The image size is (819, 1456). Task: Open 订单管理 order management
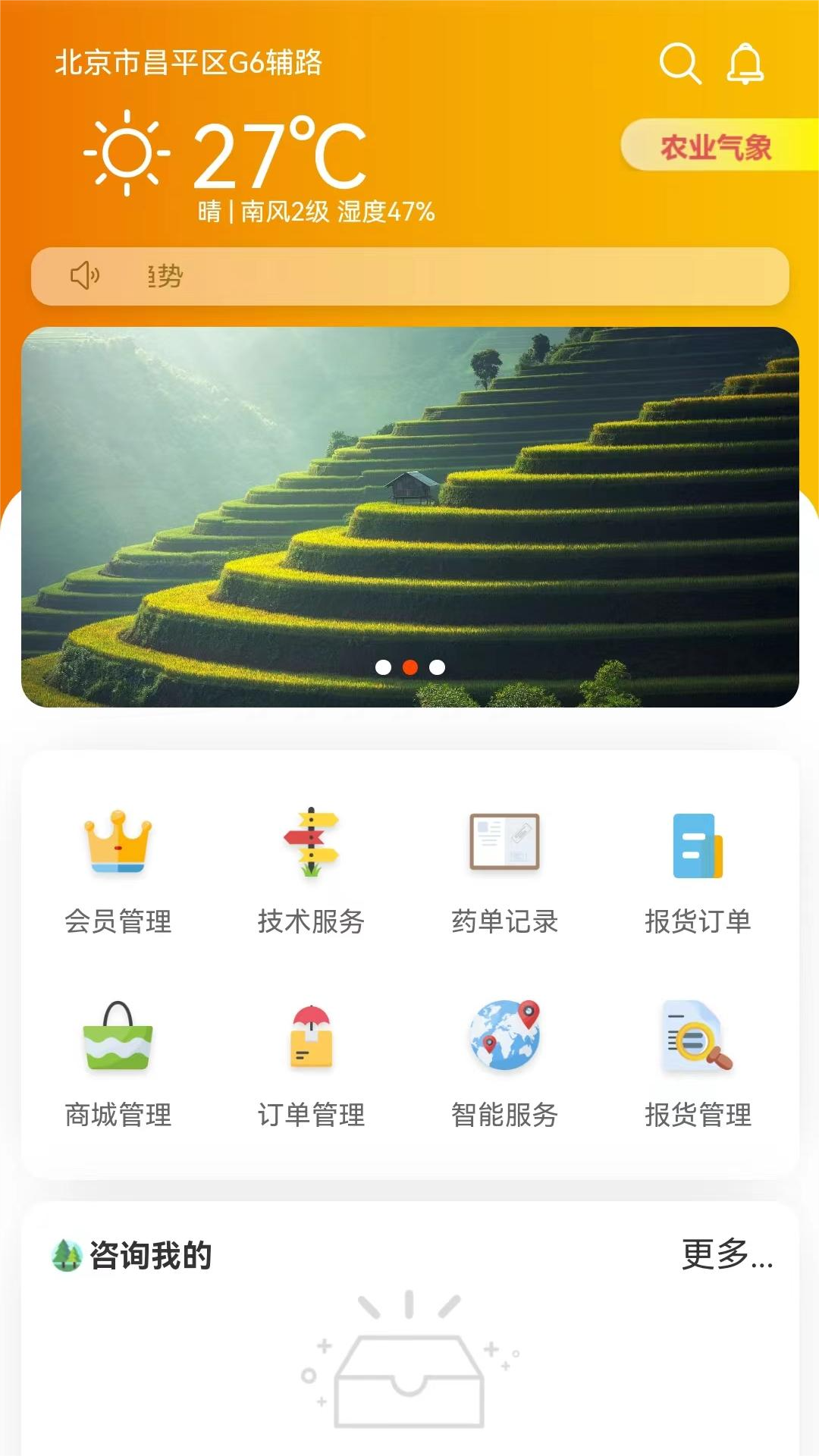(x=311, y=1065)
